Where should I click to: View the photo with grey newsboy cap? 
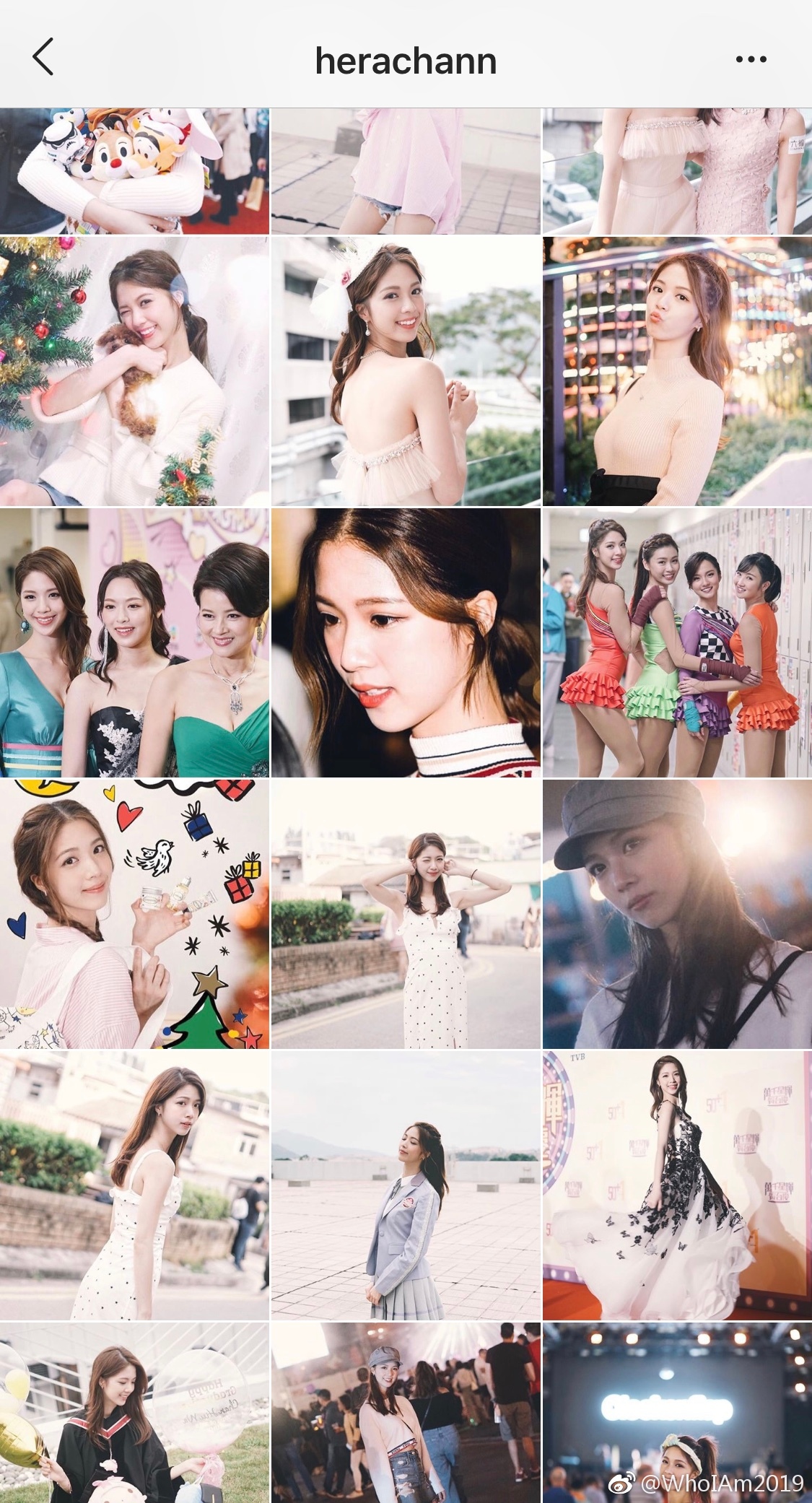pos(677,914)
